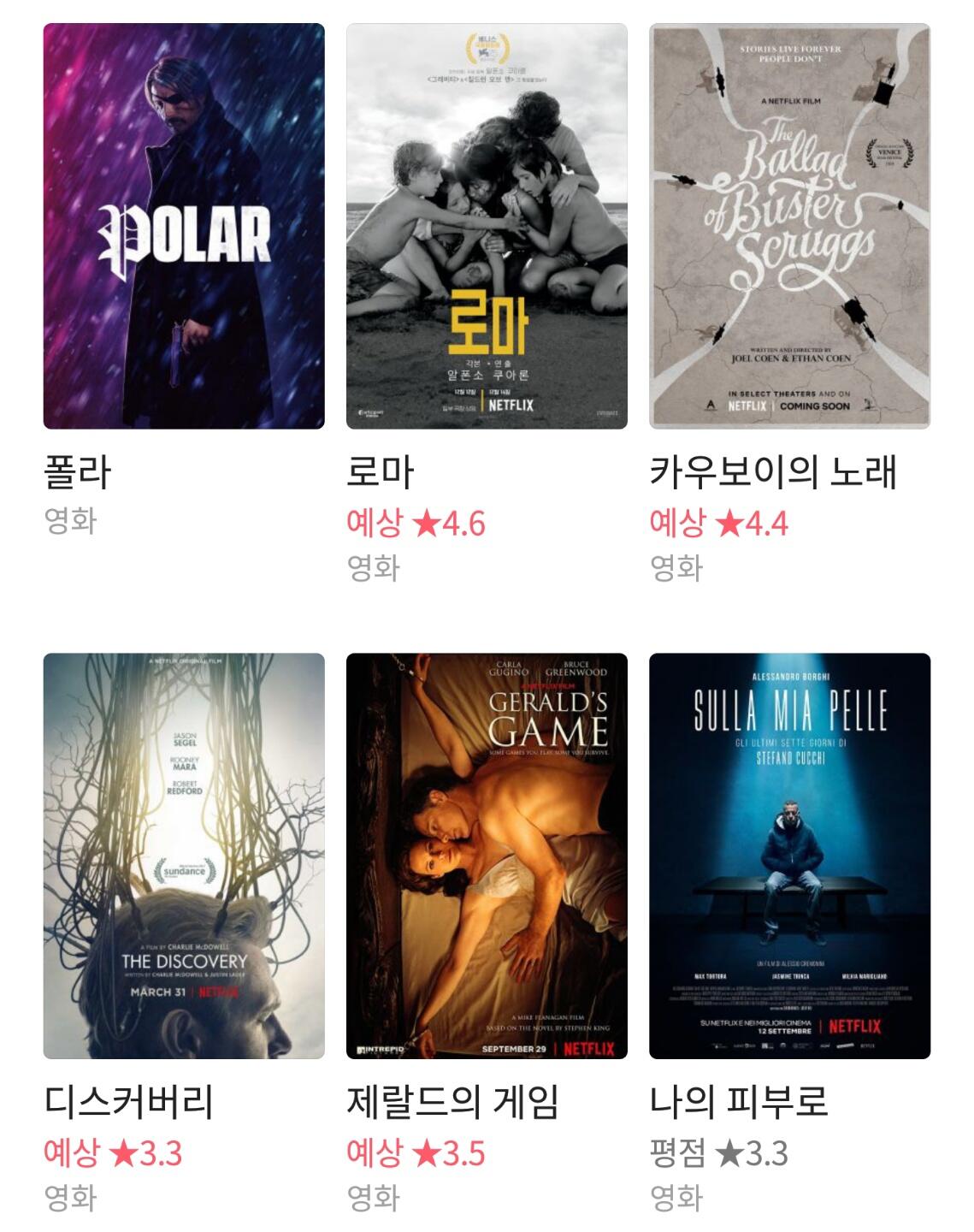Screen dimensions: 974x1232
Task: Tap the Sulla Mia Pelle (나의 피부로) poster
Action: point(789,856)
